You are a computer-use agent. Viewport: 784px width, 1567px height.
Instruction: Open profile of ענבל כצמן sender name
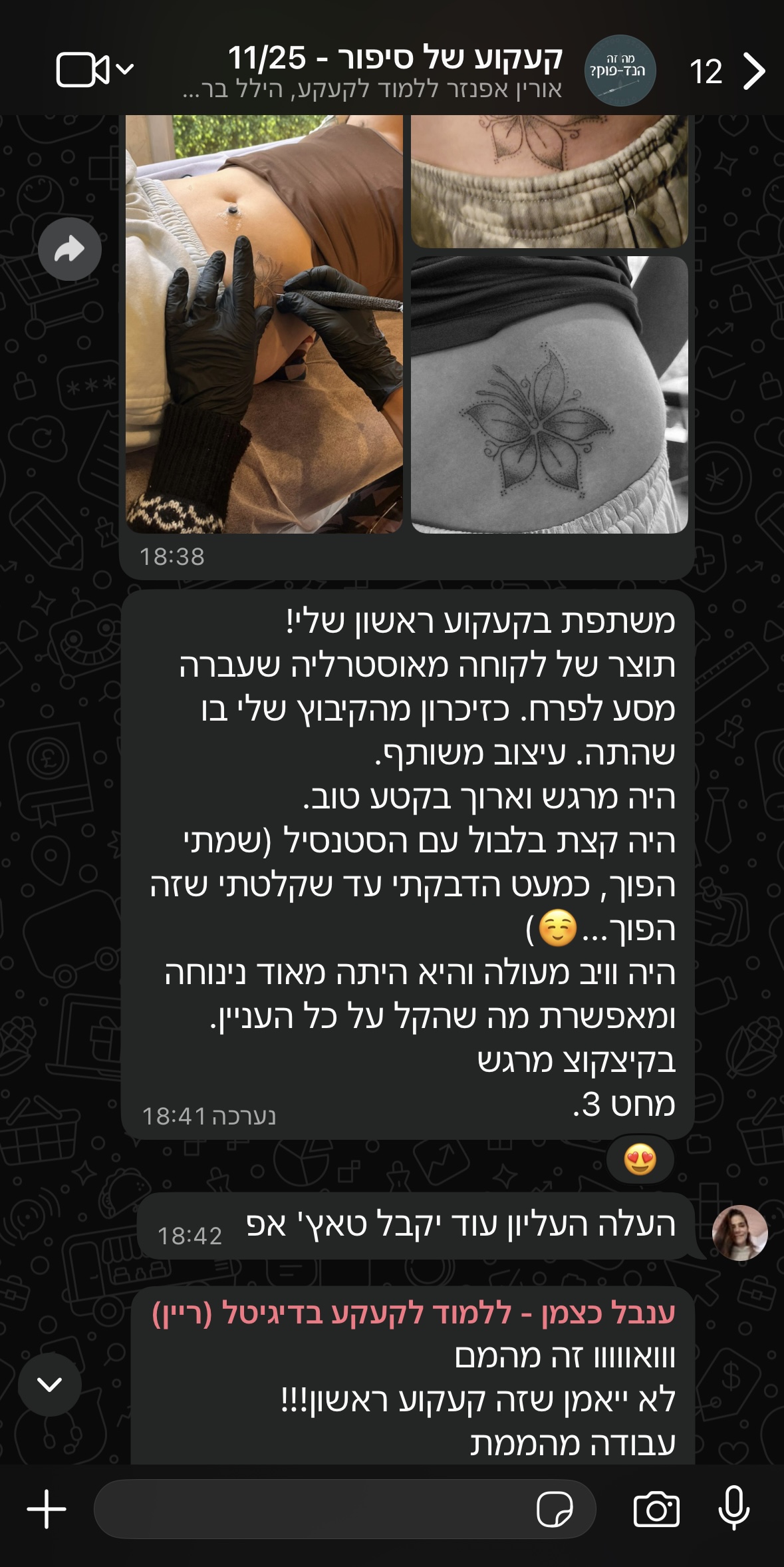(412, 1313)
